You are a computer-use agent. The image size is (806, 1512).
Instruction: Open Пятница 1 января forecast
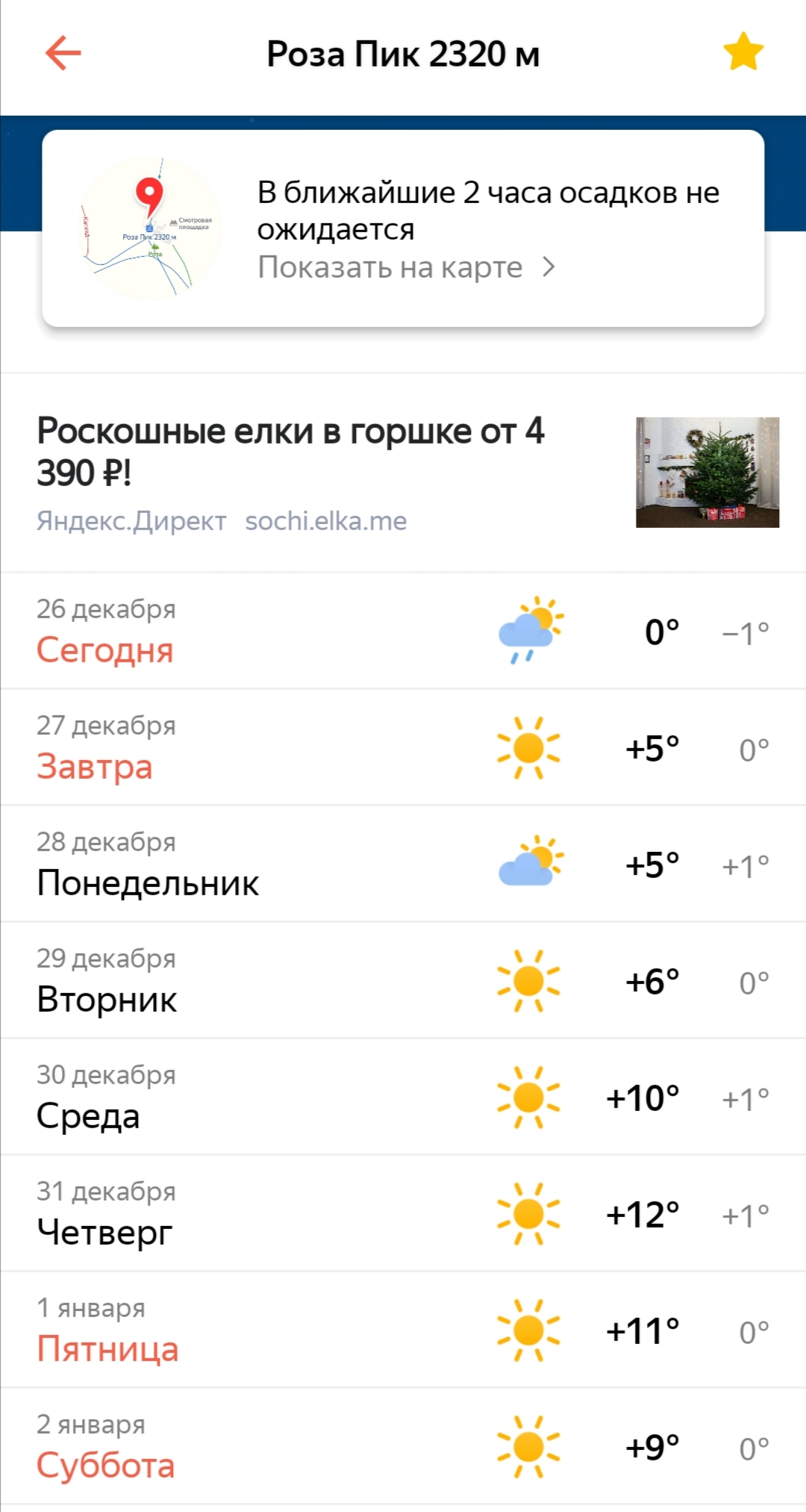click(x=403, y=1330)
